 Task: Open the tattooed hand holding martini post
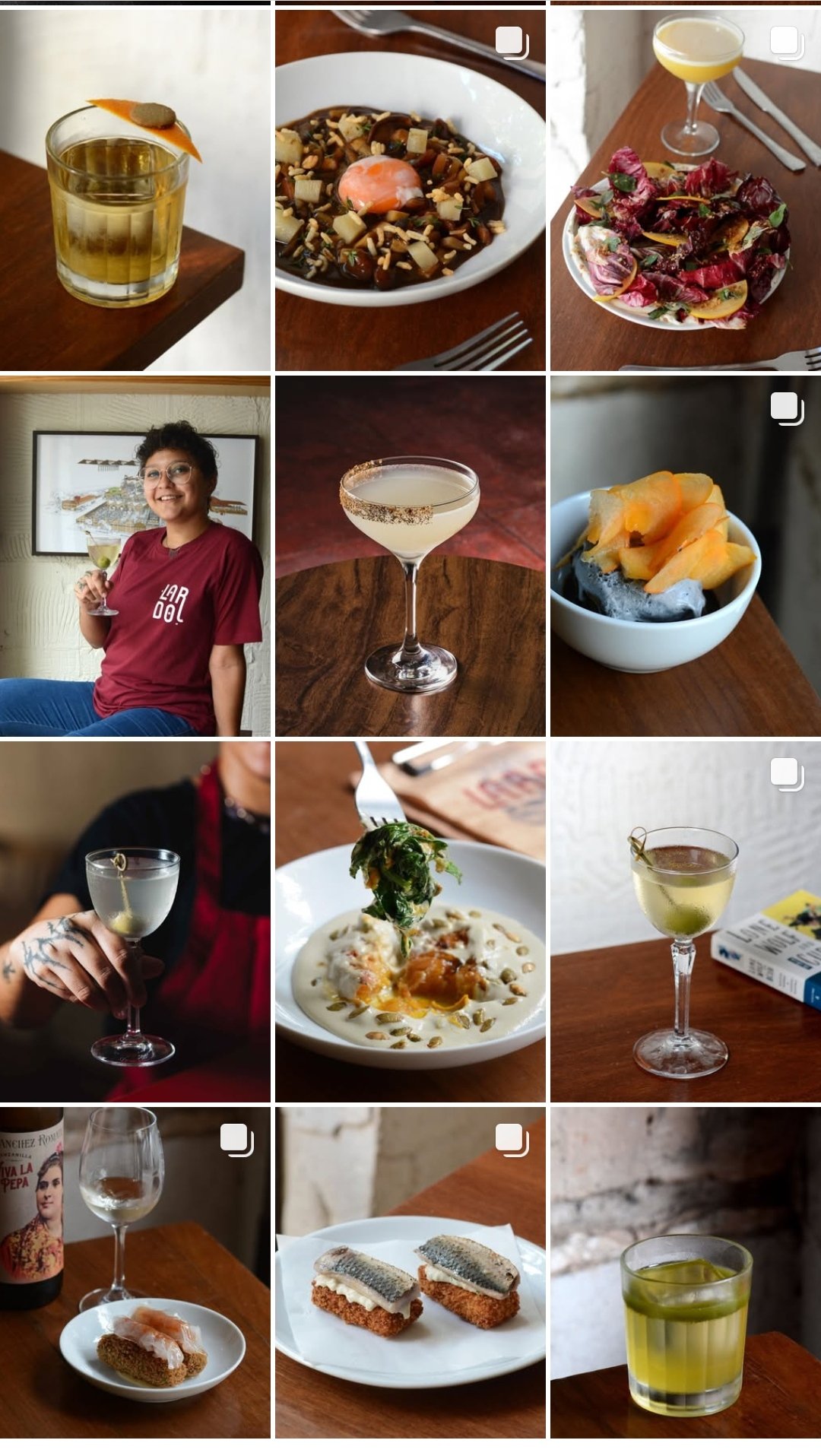(135, 921)
